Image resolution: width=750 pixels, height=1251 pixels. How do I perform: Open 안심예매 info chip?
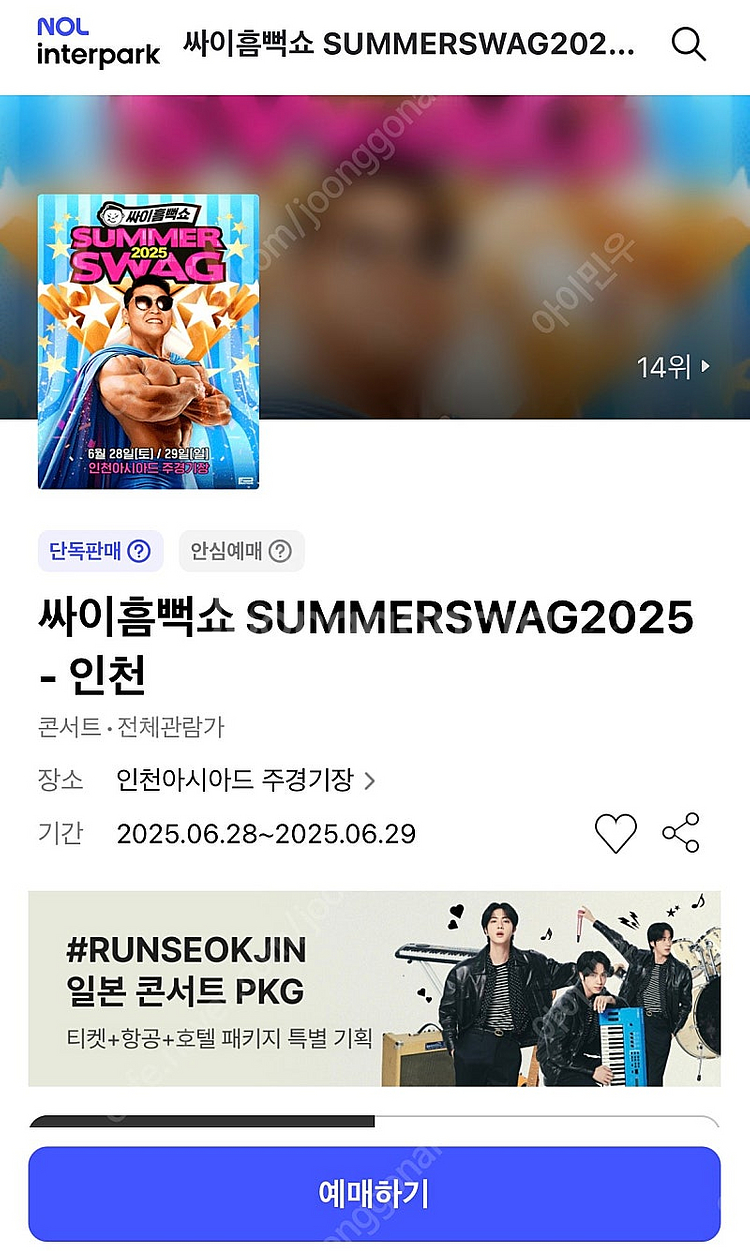pos(241,551)
